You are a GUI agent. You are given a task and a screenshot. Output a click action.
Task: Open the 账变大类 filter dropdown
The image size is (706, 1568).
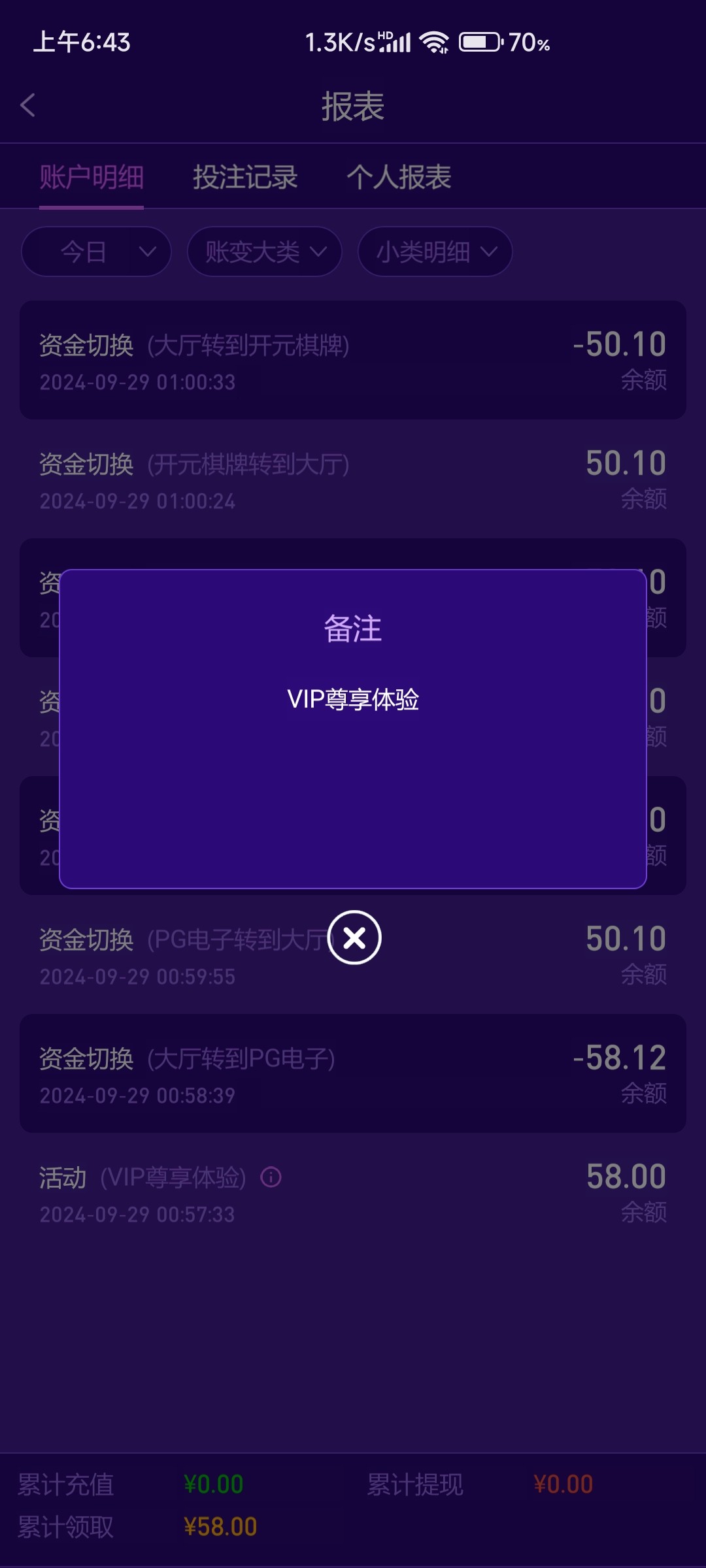tap(265, 252)
